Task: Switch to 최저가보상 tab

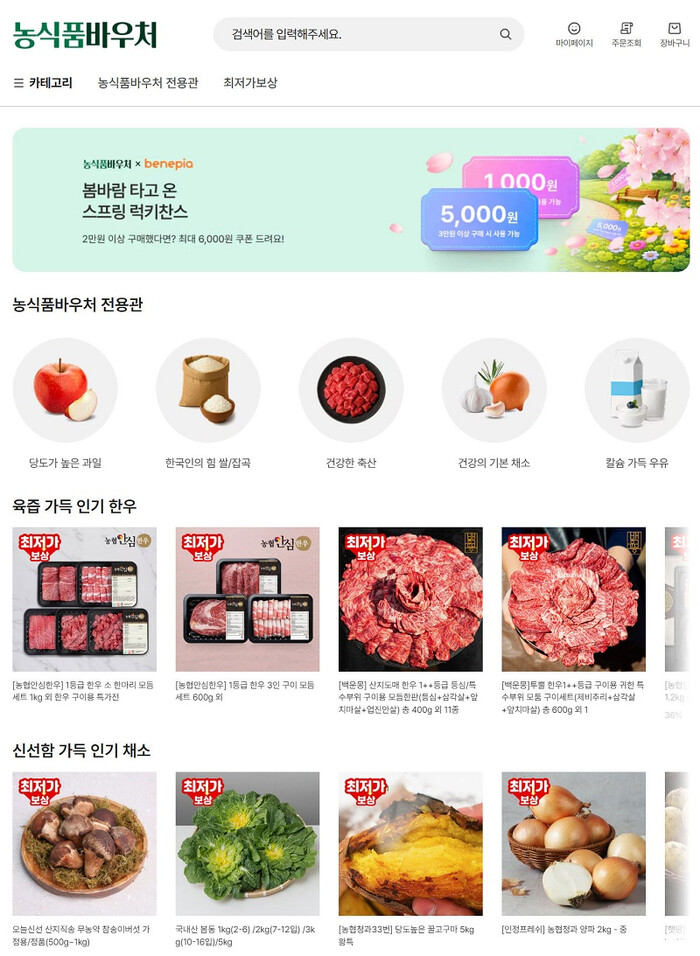Action: point(250,83)
